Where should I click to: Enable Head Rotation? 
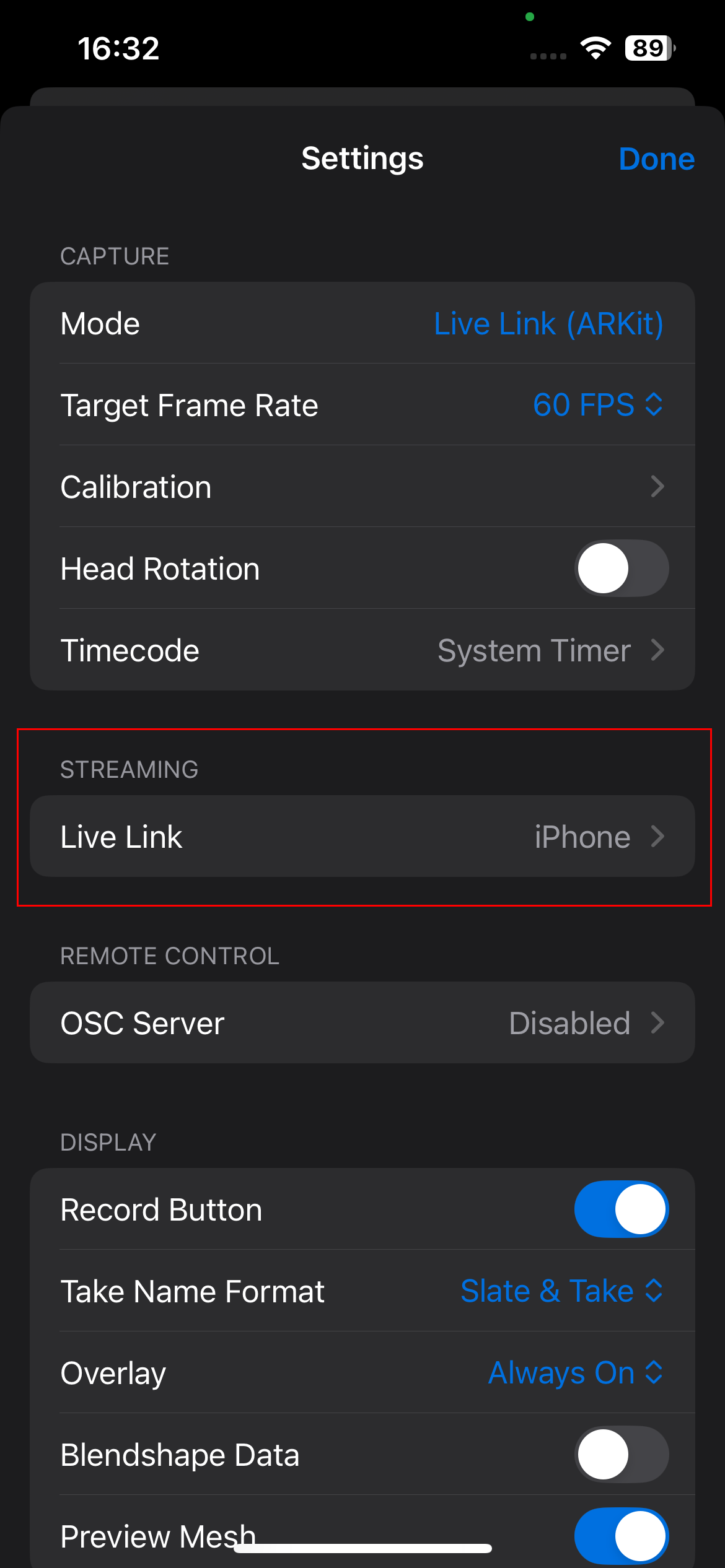(x=621, y=568)
